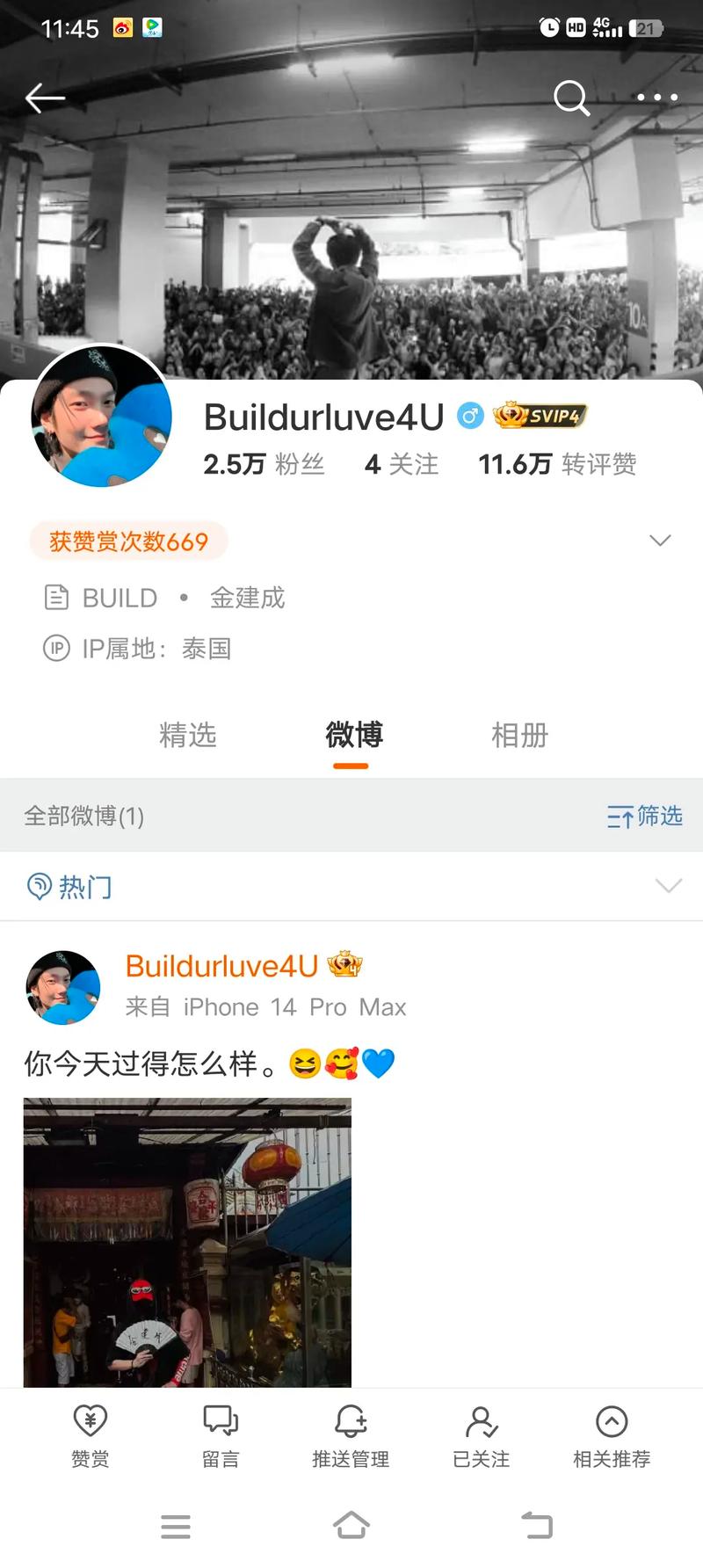The image size is (703, 1568).
Task: Select the 微博 tab
Action: point(353,735)
